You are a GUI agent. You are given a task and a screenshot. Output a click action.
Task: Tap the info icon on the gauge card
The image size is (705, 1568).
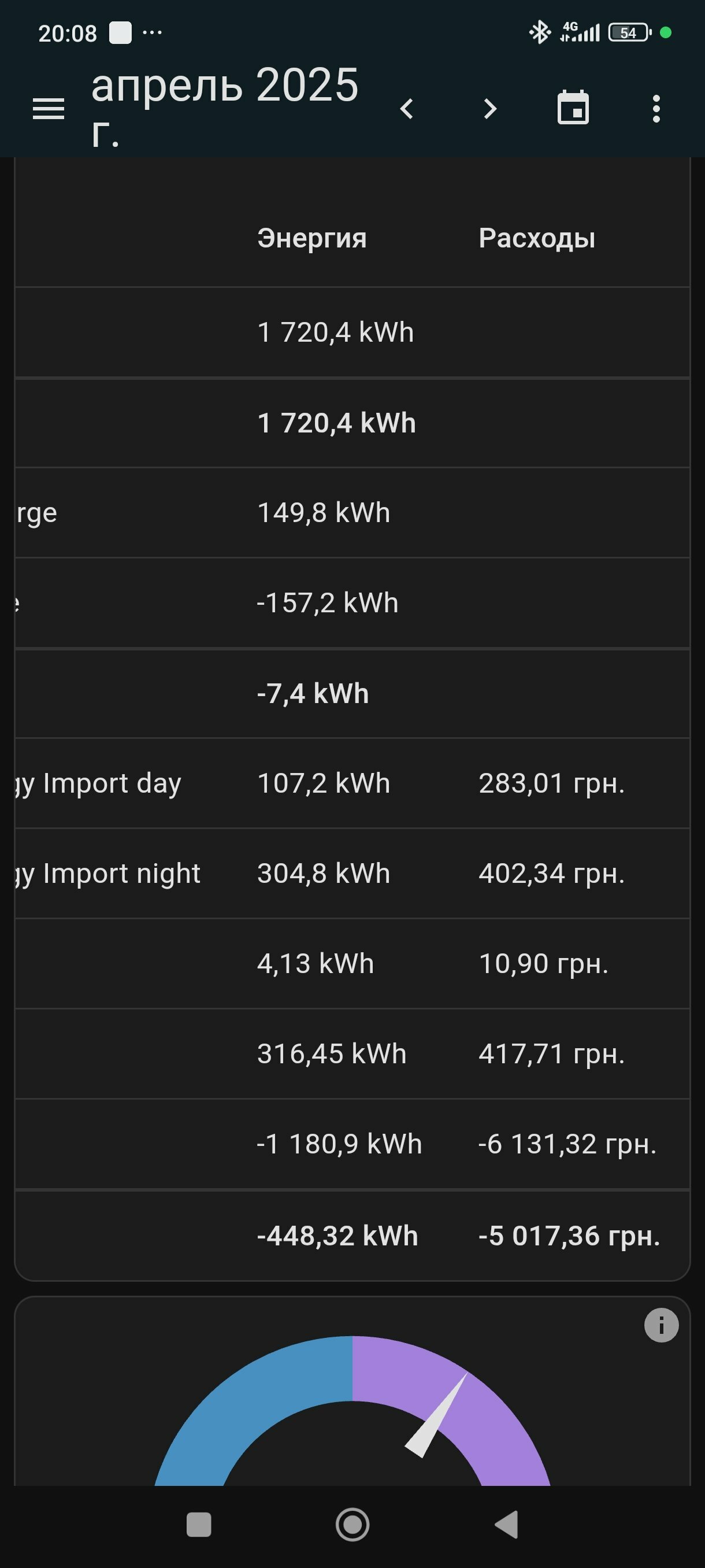[661, 1325]
